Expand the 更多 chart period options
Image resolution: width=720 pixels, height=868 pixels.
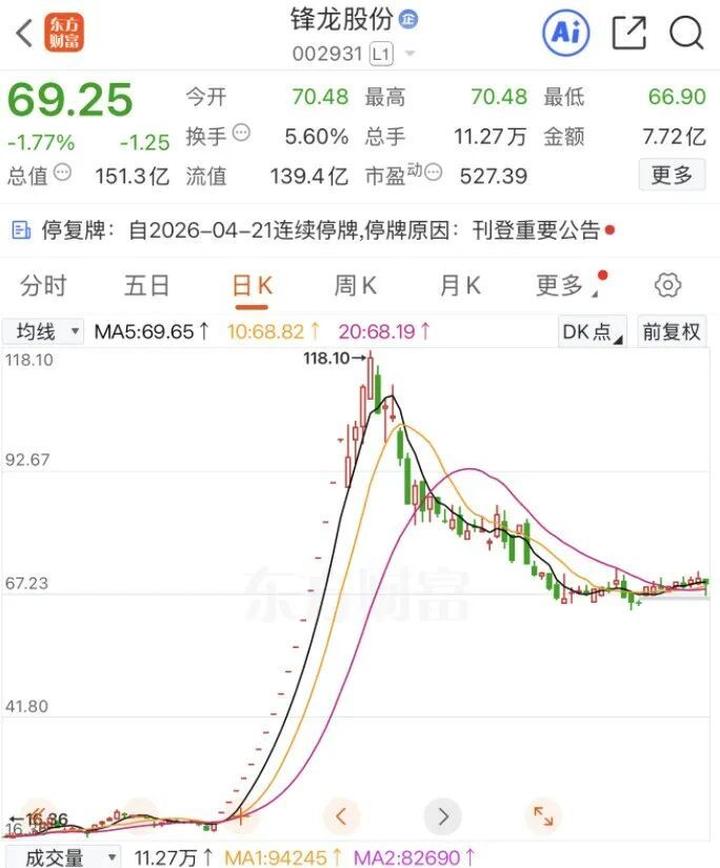(562, 286)
